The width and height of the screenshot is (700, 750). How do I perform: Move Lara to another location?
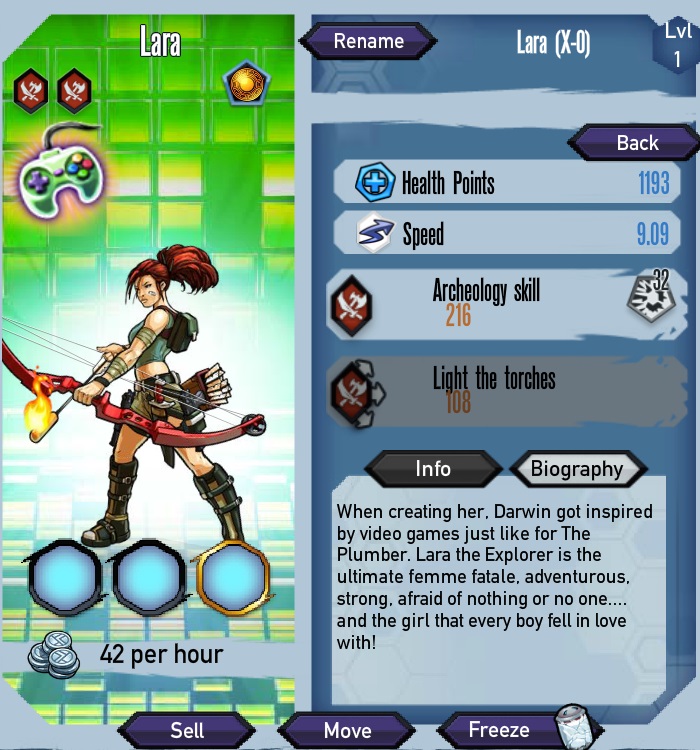pyautogui.click(x=347, y=730)
